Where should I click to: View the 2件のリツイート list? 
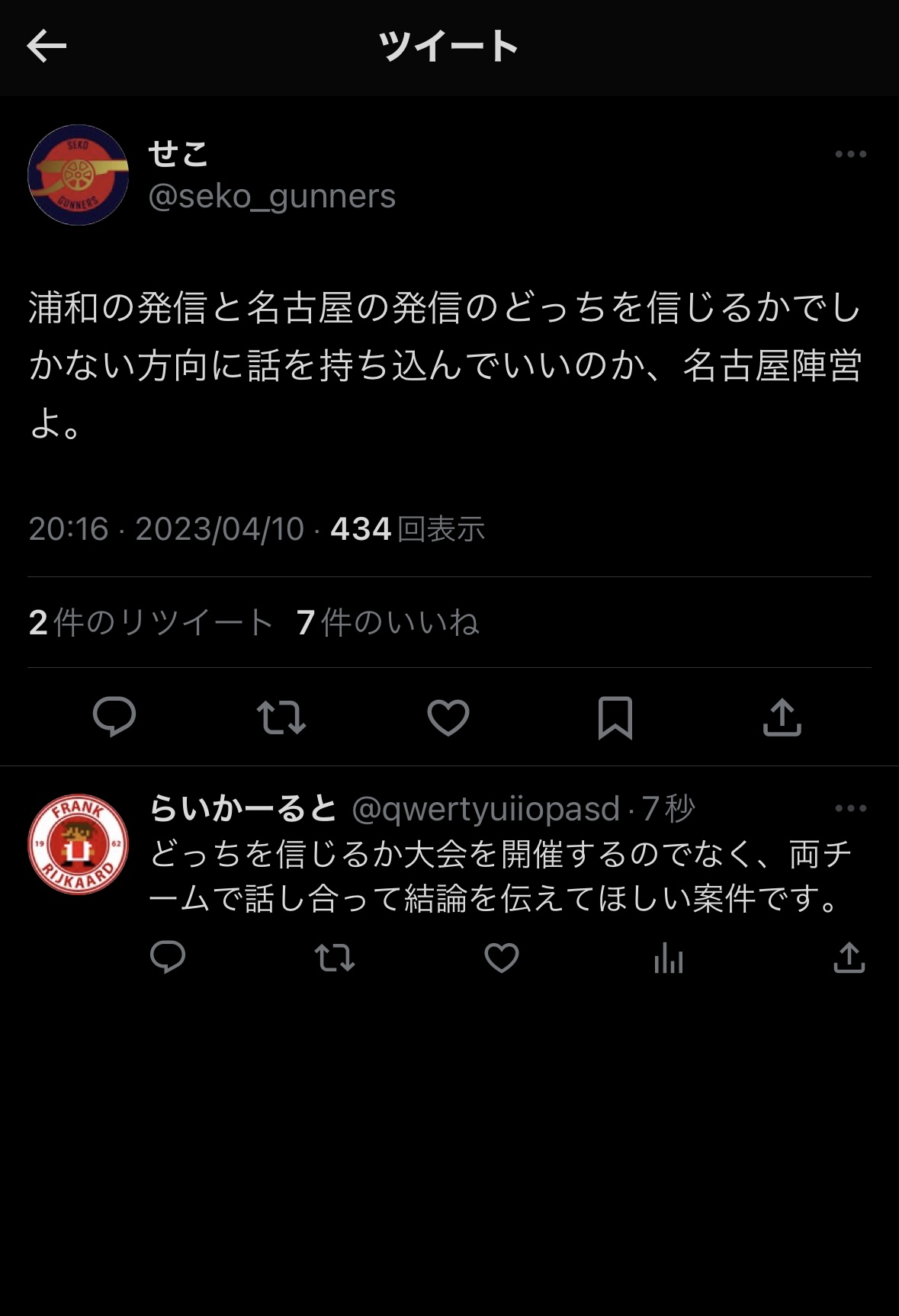pyautogui.click(x=150, y=622)
